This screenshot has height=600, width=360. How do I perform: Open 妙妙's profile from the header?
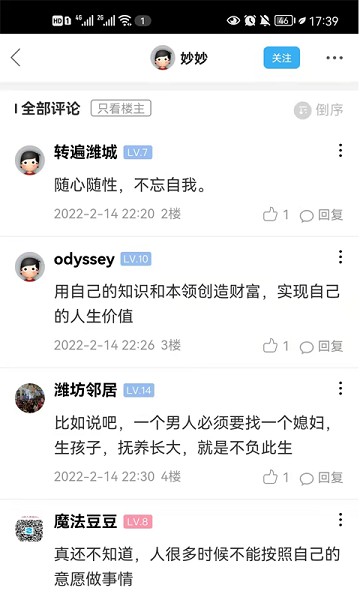(179, 58)
